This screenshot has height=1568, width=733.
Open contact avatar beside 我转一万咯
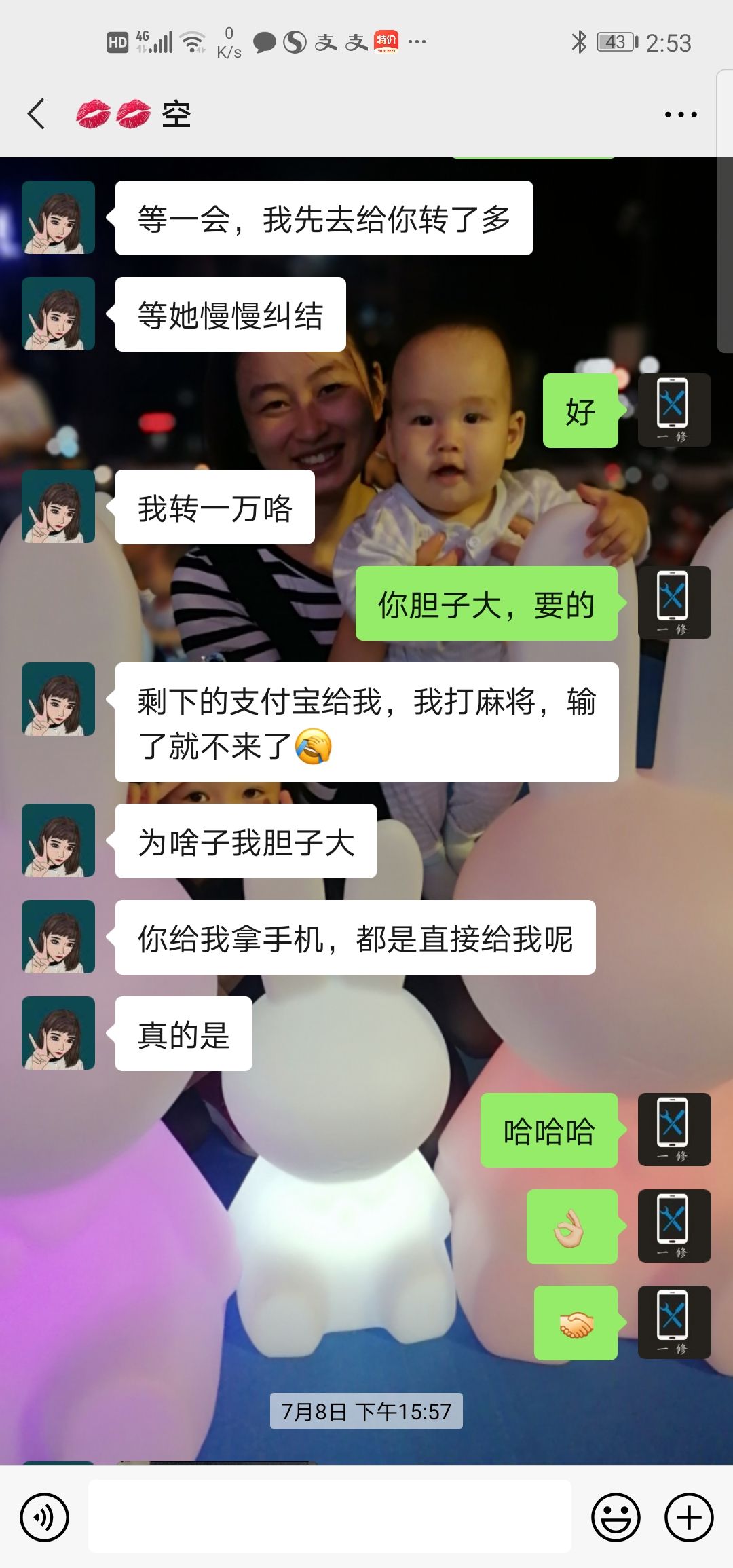(x=58, y=506)
